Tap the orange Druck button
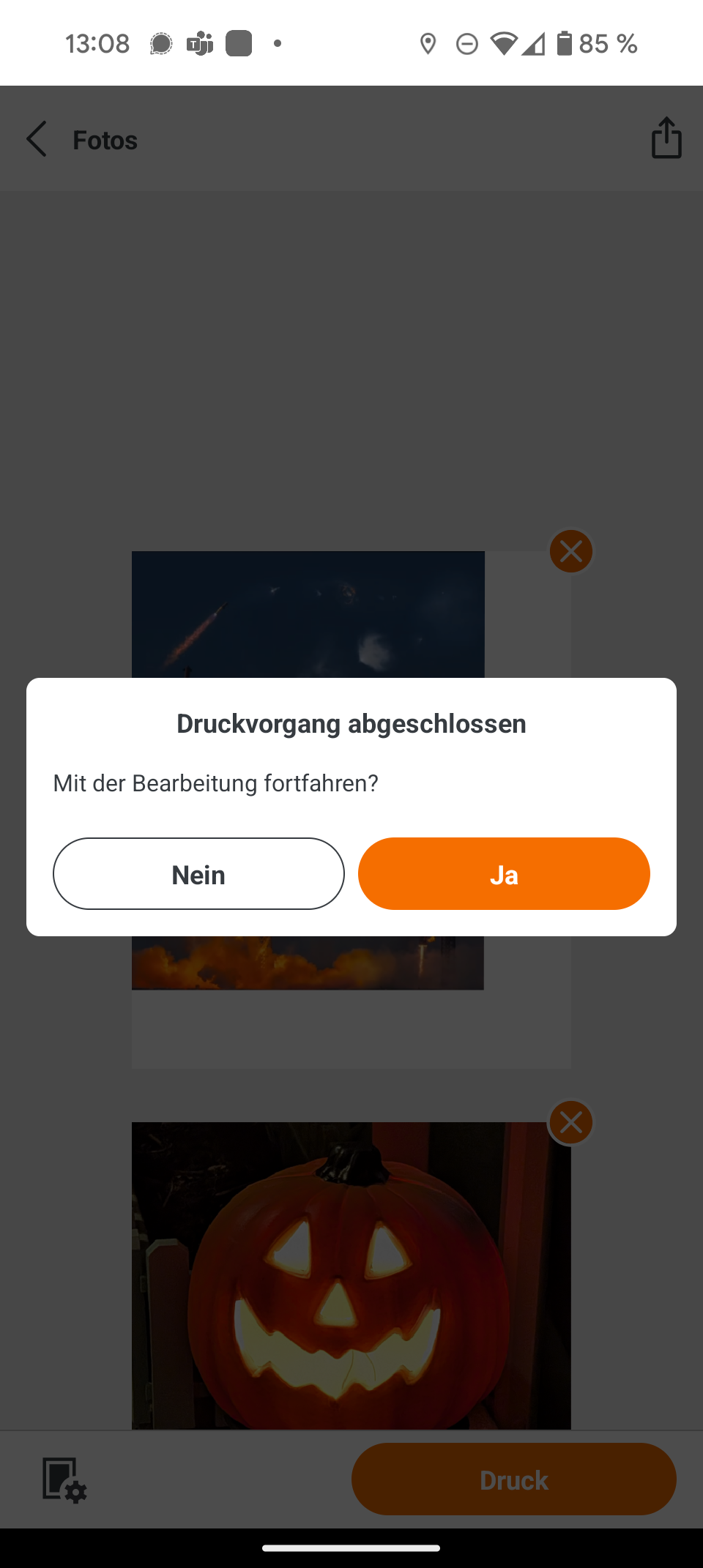Viewport: 703px width, 1568px height. [x=513, y=1479]
